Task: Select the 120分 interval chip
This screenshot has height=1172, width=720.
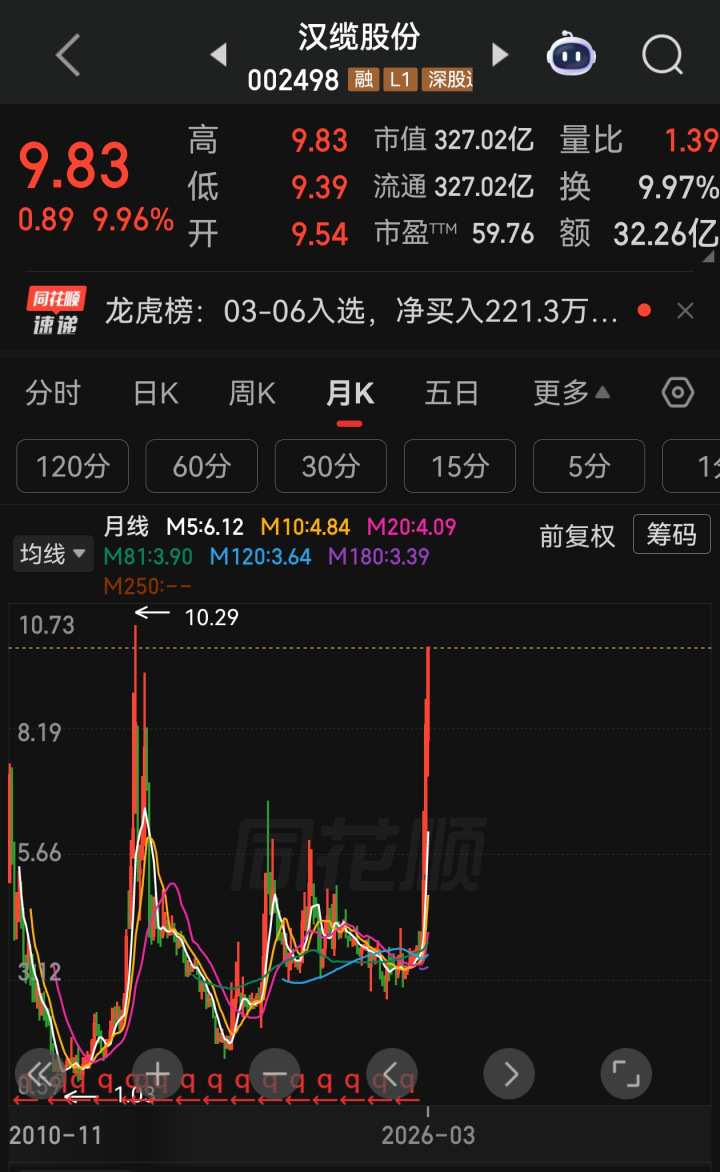Action: (72, 466)
